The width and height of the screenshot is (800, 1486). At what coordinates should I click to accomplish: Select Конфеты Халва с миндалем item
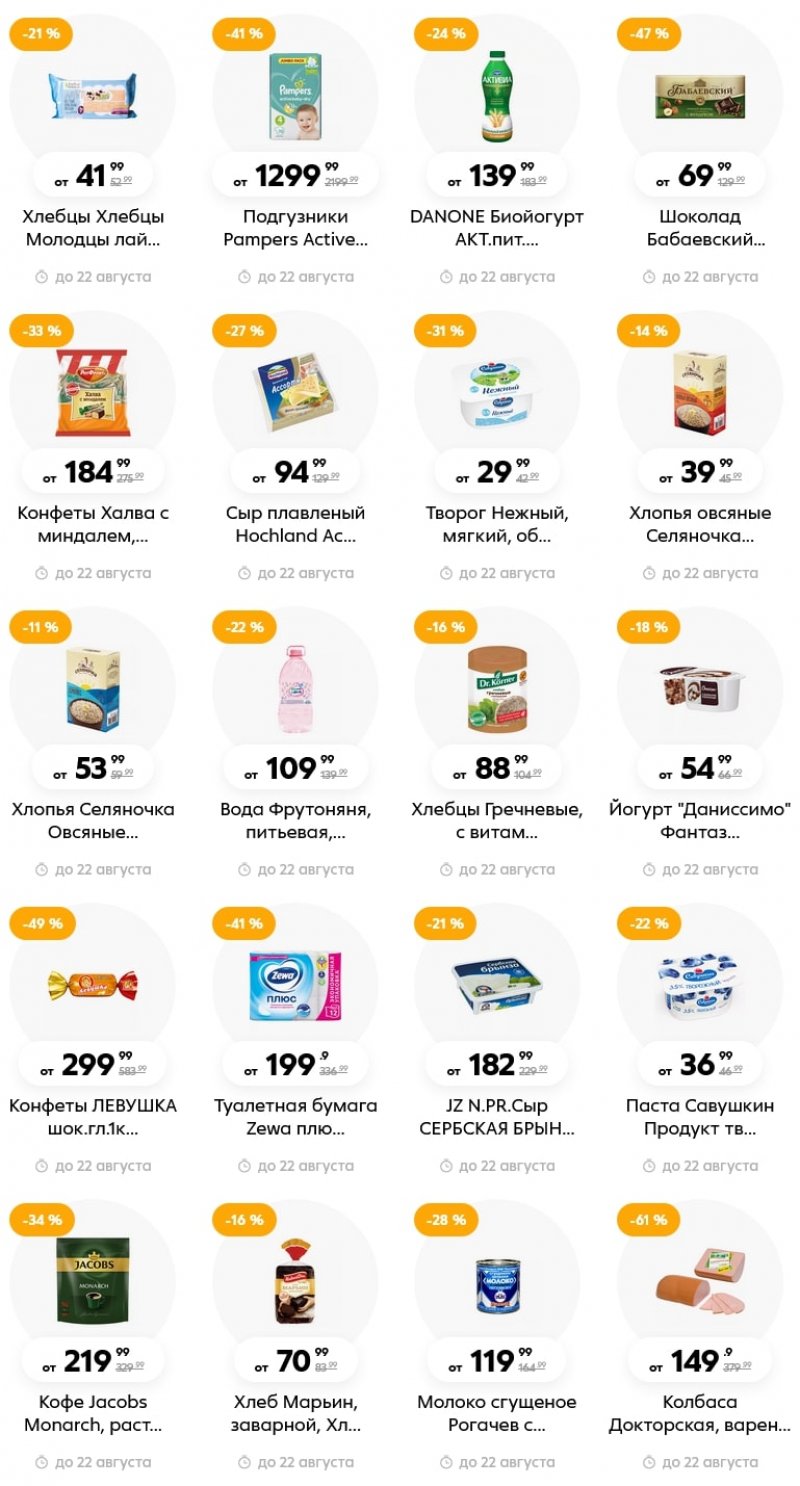point(93,393)
